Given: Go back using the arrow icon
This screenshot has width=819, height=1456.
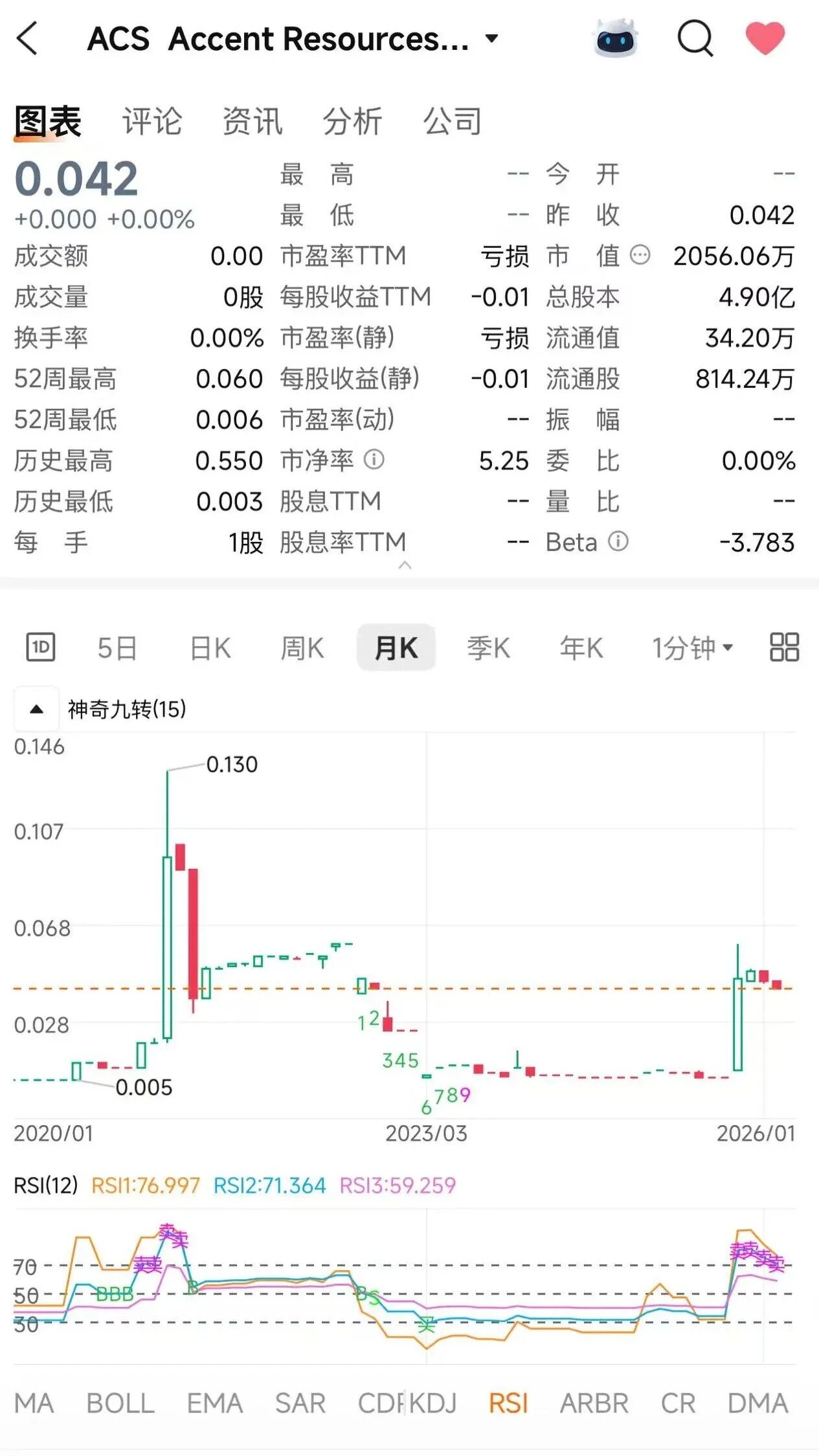Looking at the screenshot, I should [x=27, y=39].
